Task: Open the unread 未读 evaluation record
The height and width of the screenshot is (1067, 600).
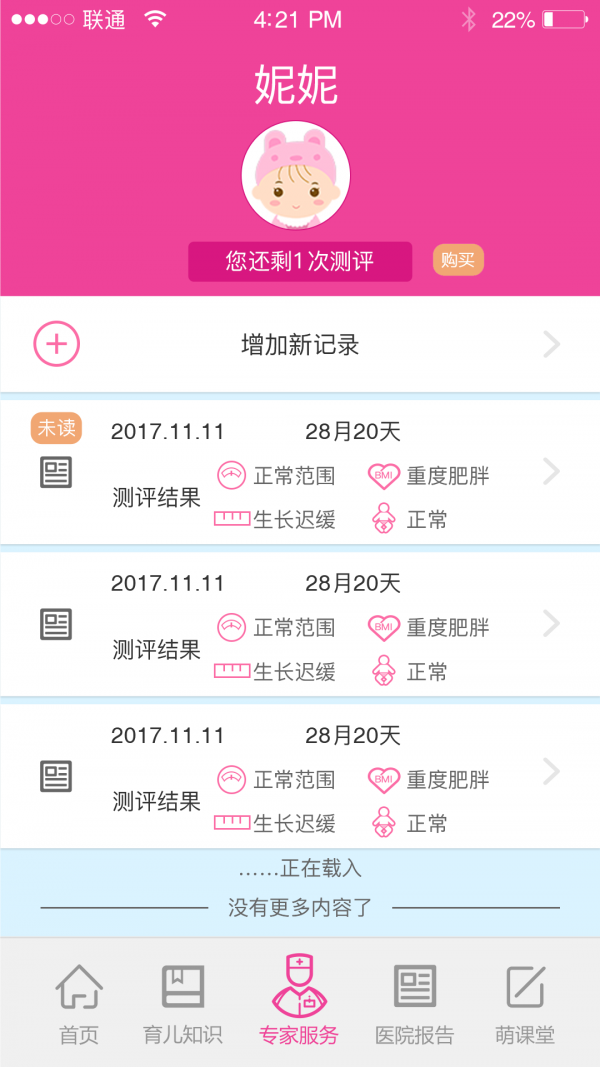Action: [300, 472]
